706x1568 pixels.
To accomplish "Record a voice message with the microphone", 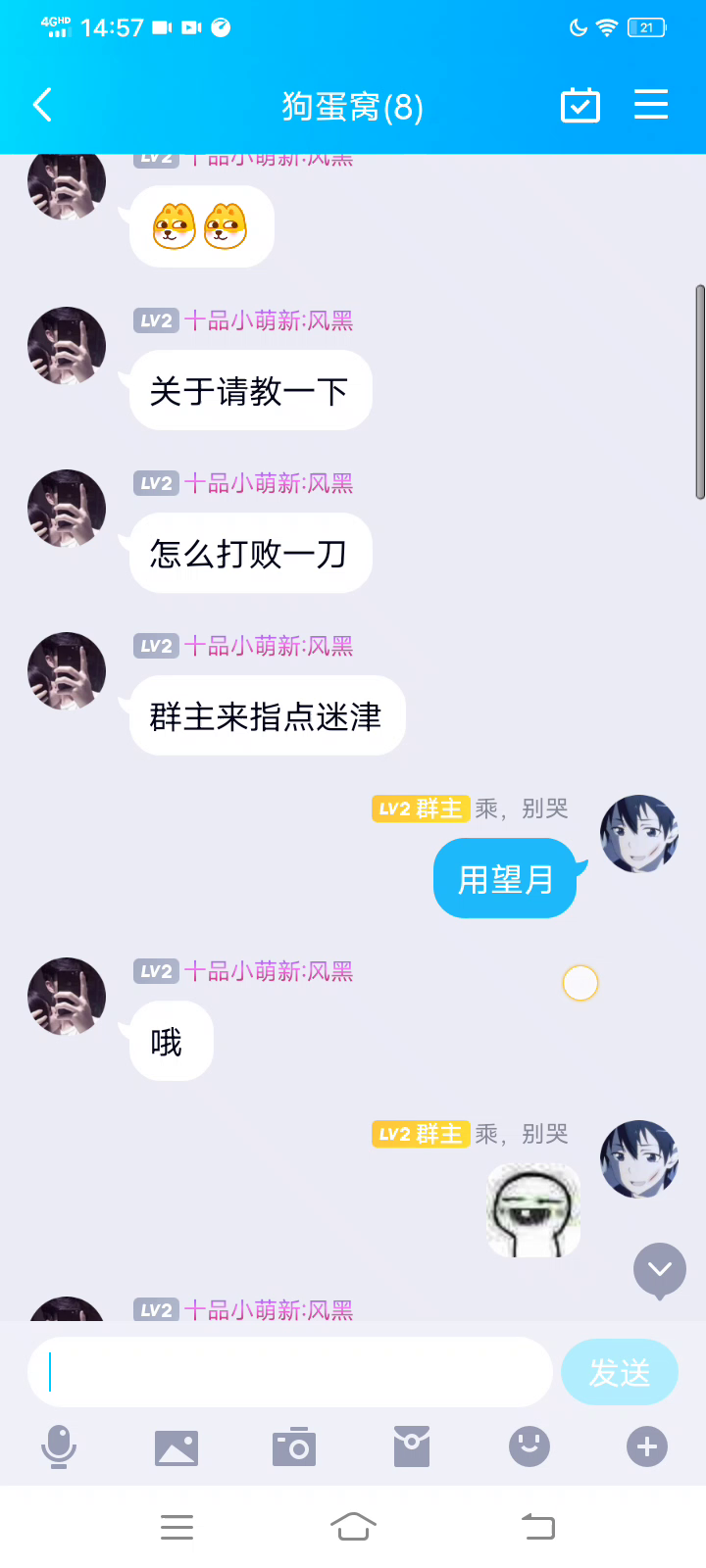I will [x=59, y=1446].
